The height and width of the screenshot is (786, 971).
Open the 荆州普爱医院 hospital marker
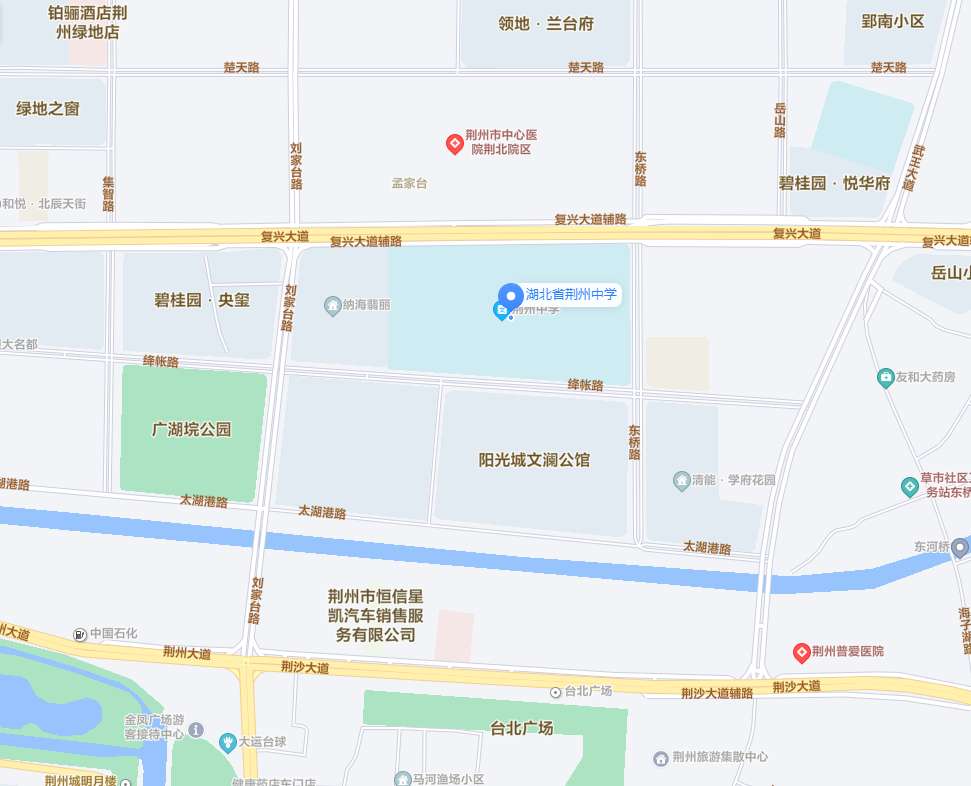click(x=801, y=652)
